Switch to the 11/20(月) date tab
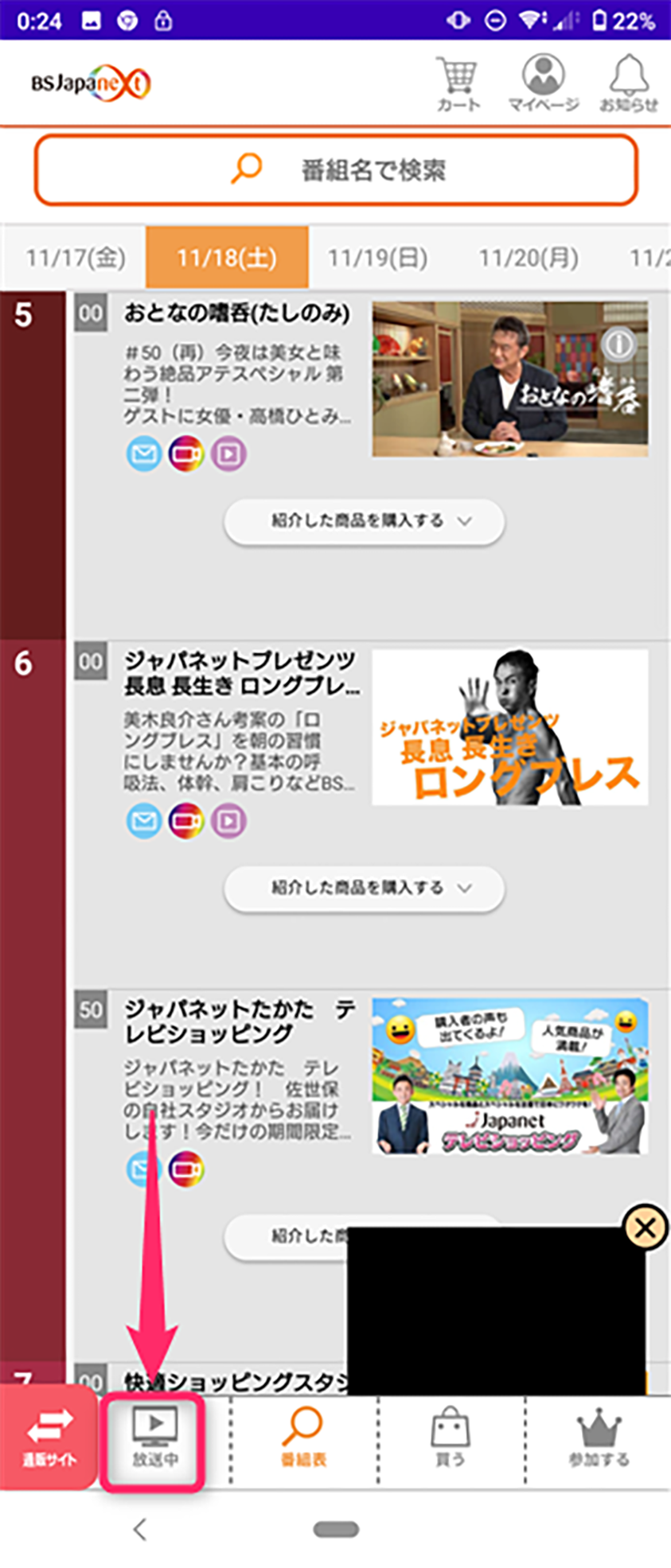 (528, 258)
